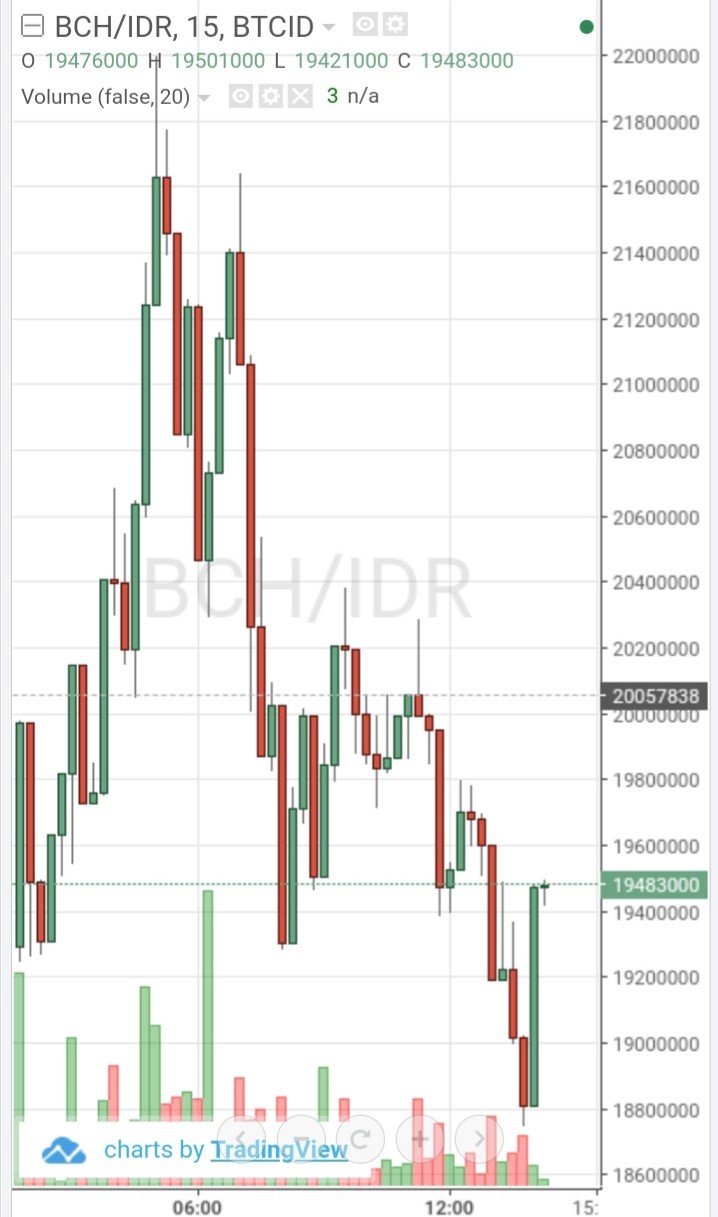Toggle Volume indicator visibility with its eye icon

(x=240, y=96)
